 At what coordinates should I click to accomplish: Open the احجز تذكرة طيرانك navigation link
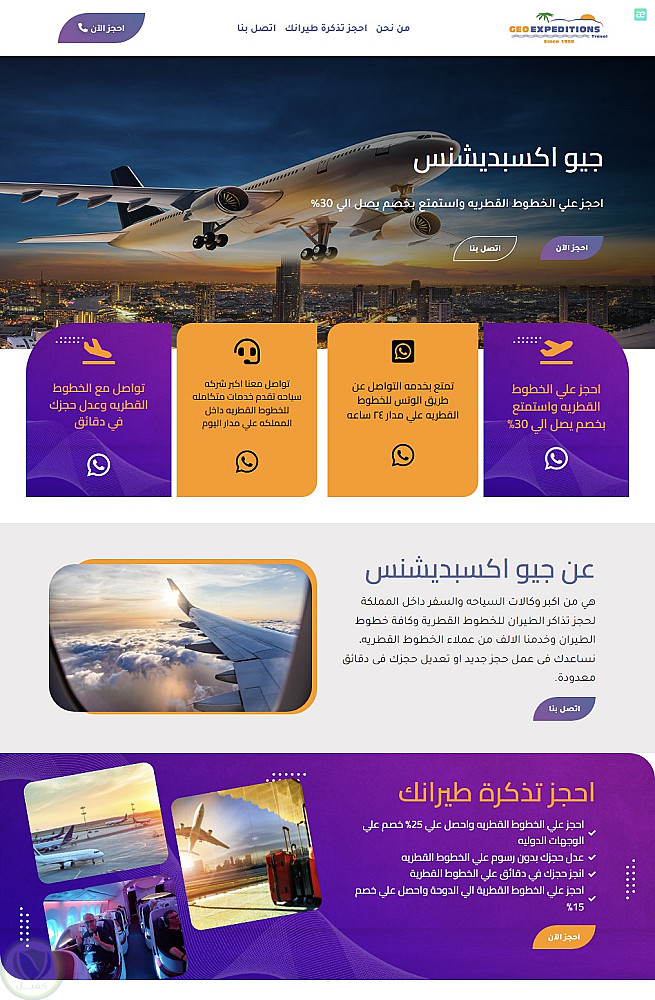[326, 28]
